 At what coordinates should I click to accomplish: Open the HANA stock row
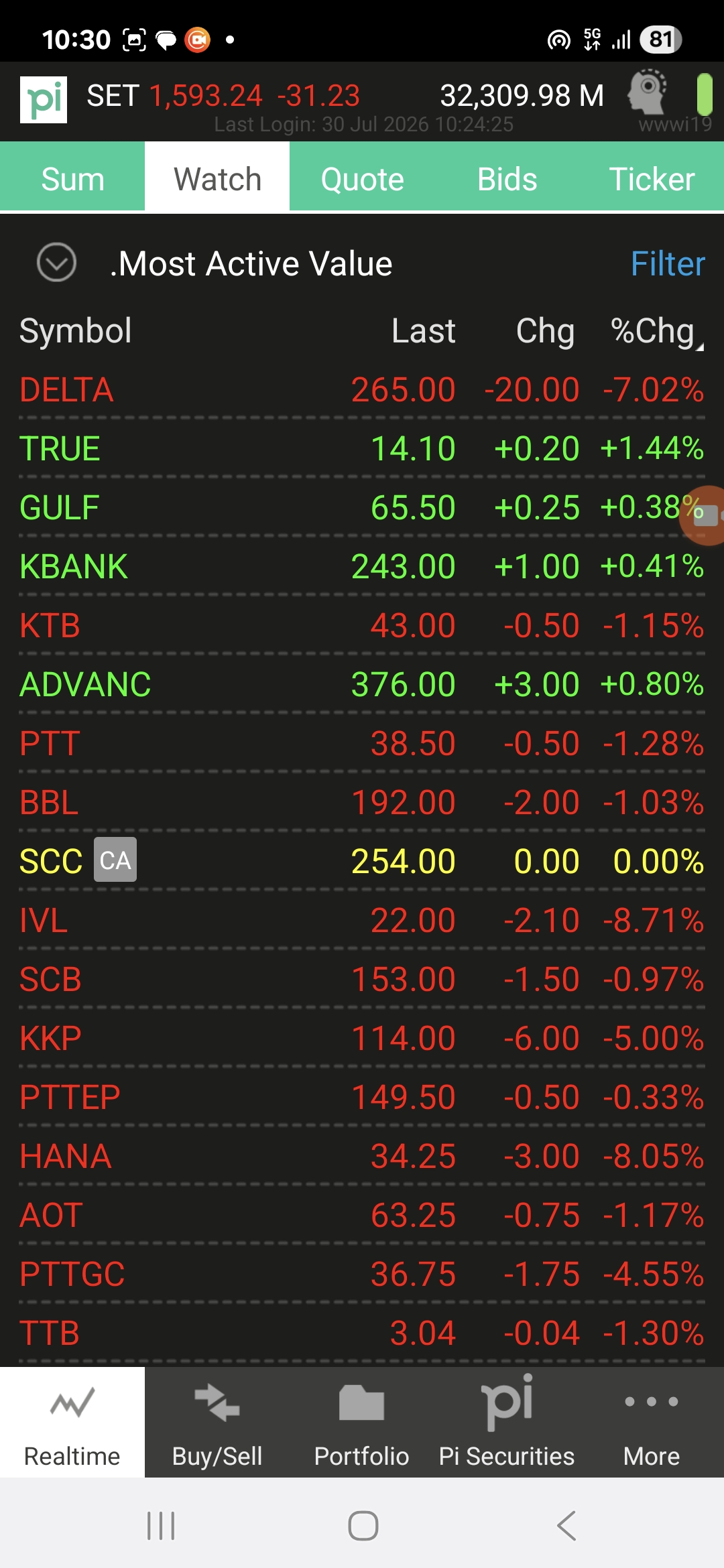(362, 1157)
